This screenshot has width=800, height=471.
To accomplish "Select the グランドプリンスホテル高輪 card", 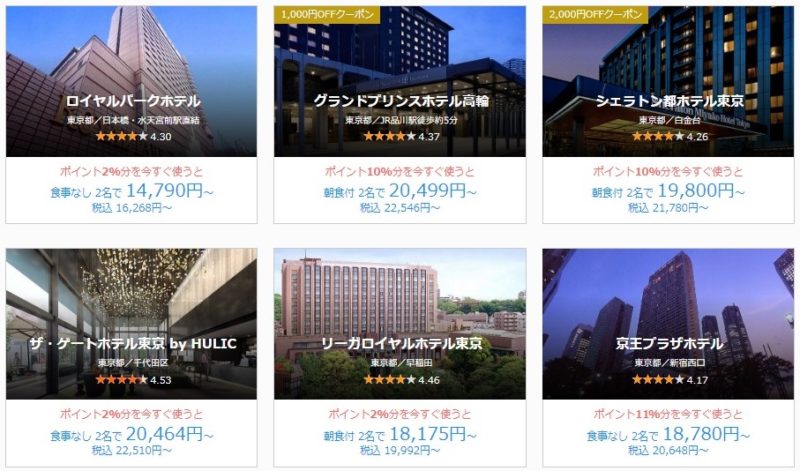I will click(400, 101).
